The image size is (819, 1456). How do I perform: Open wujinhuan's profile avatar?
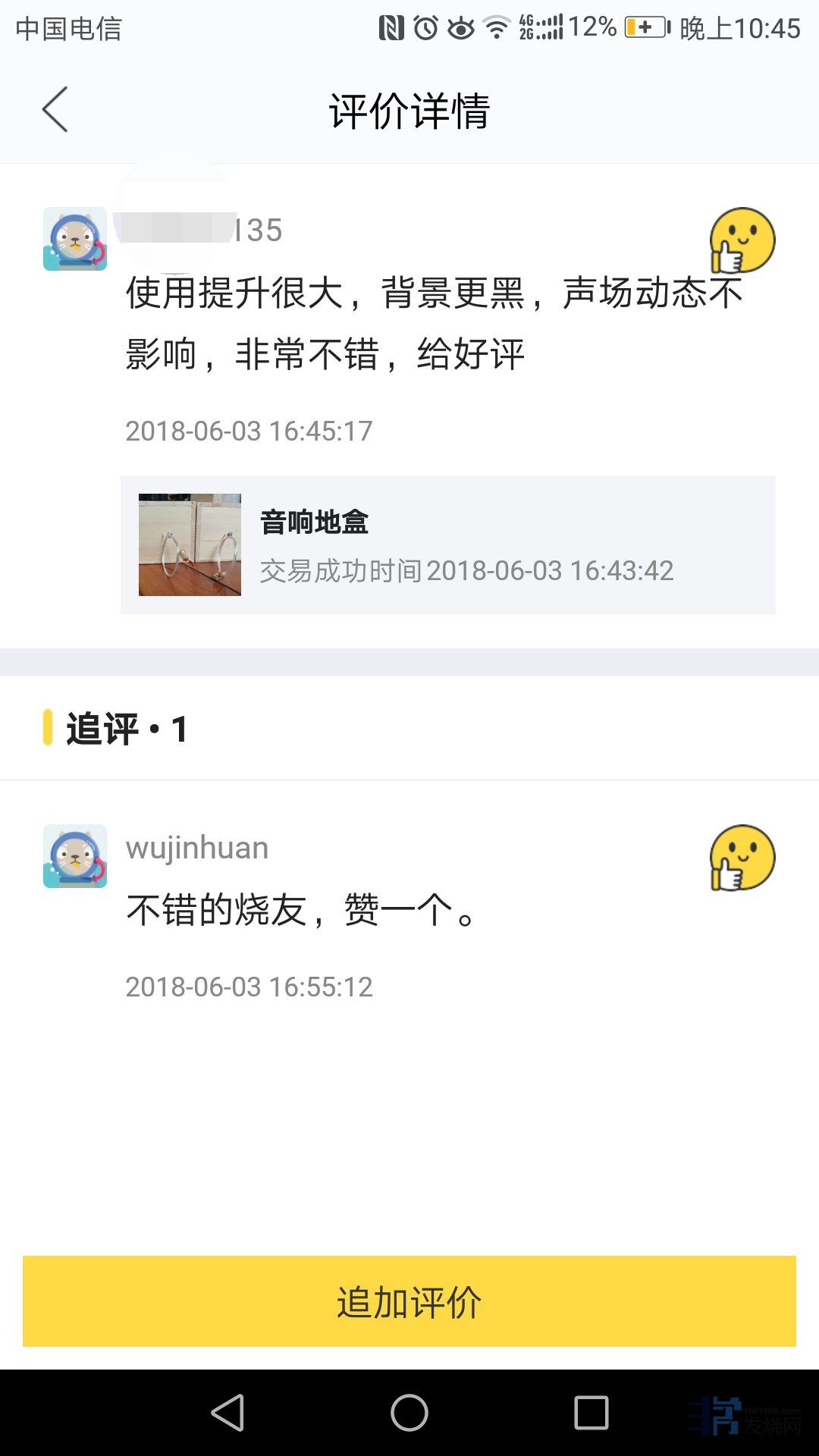coord(74,856)
